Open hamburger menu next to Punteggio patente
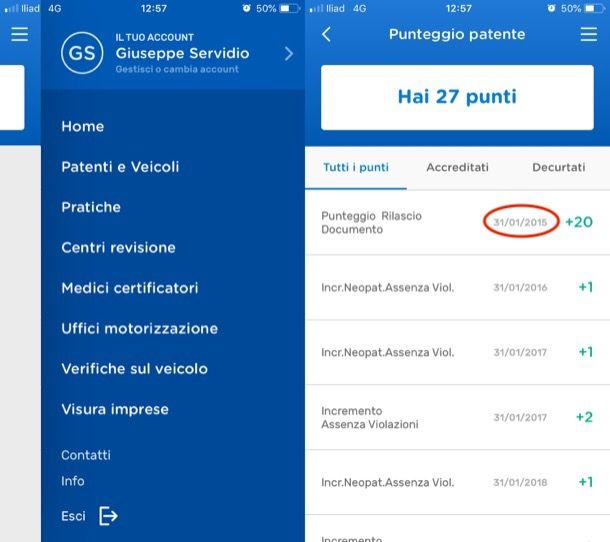 point(588,34)
